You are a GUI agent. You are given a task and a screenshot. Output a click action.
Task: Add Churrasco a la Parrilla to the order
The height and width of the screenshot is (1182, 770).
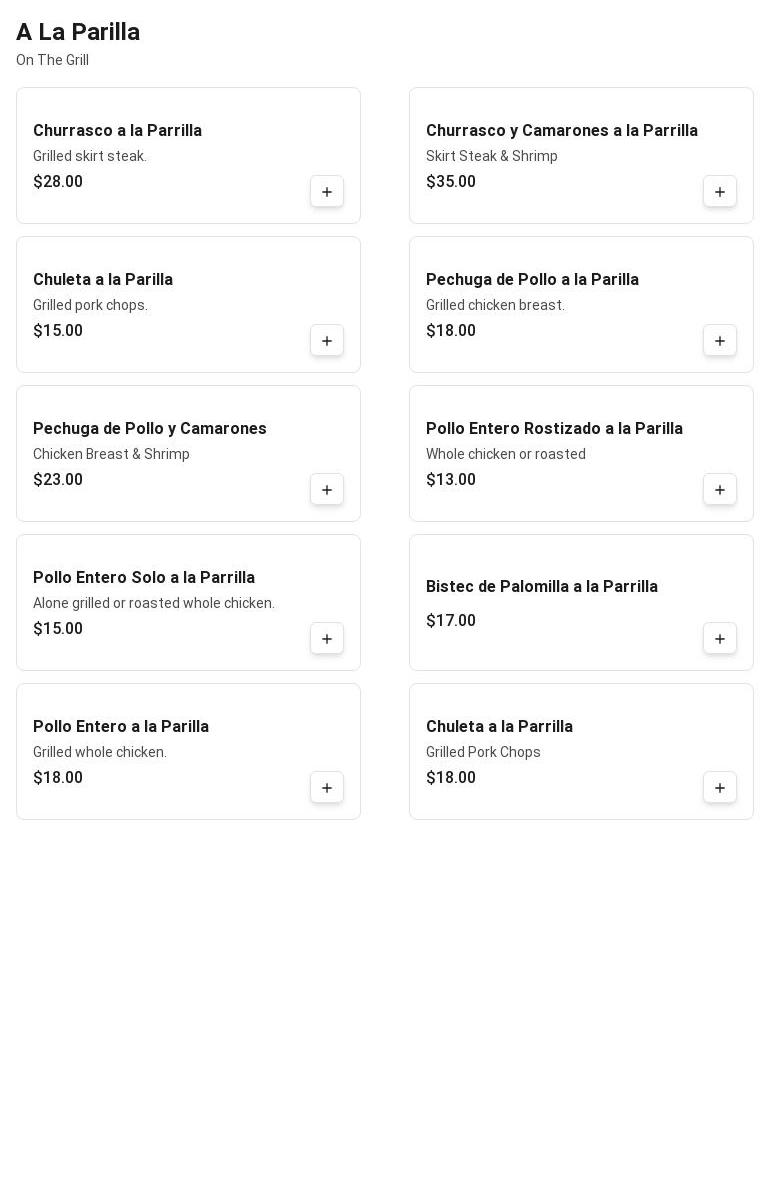pyautogui.click(x=327, y=192)
